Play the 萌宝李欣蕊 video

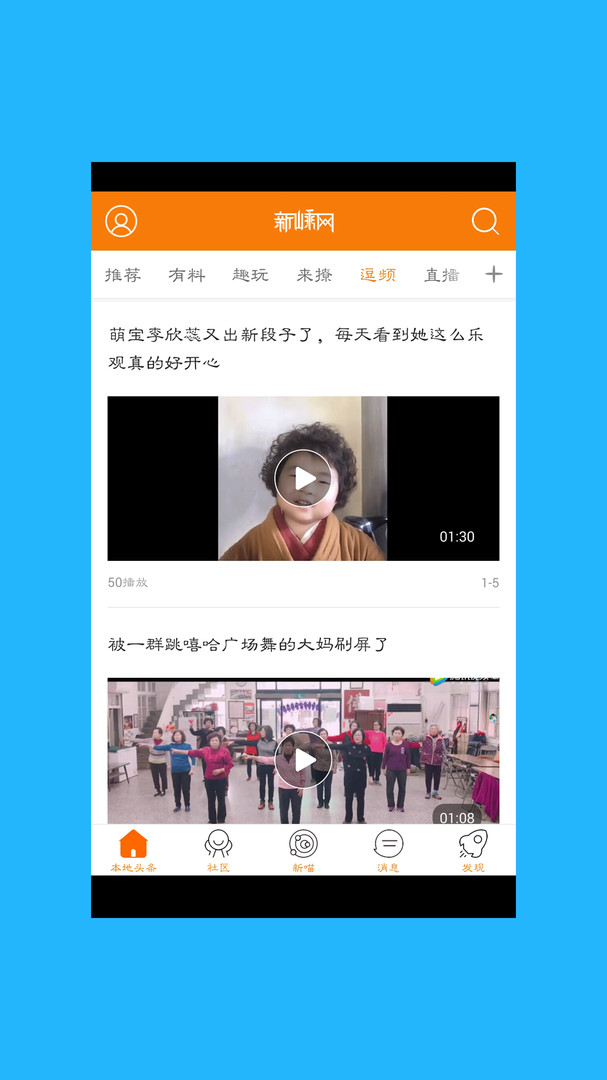coord(303,478)
